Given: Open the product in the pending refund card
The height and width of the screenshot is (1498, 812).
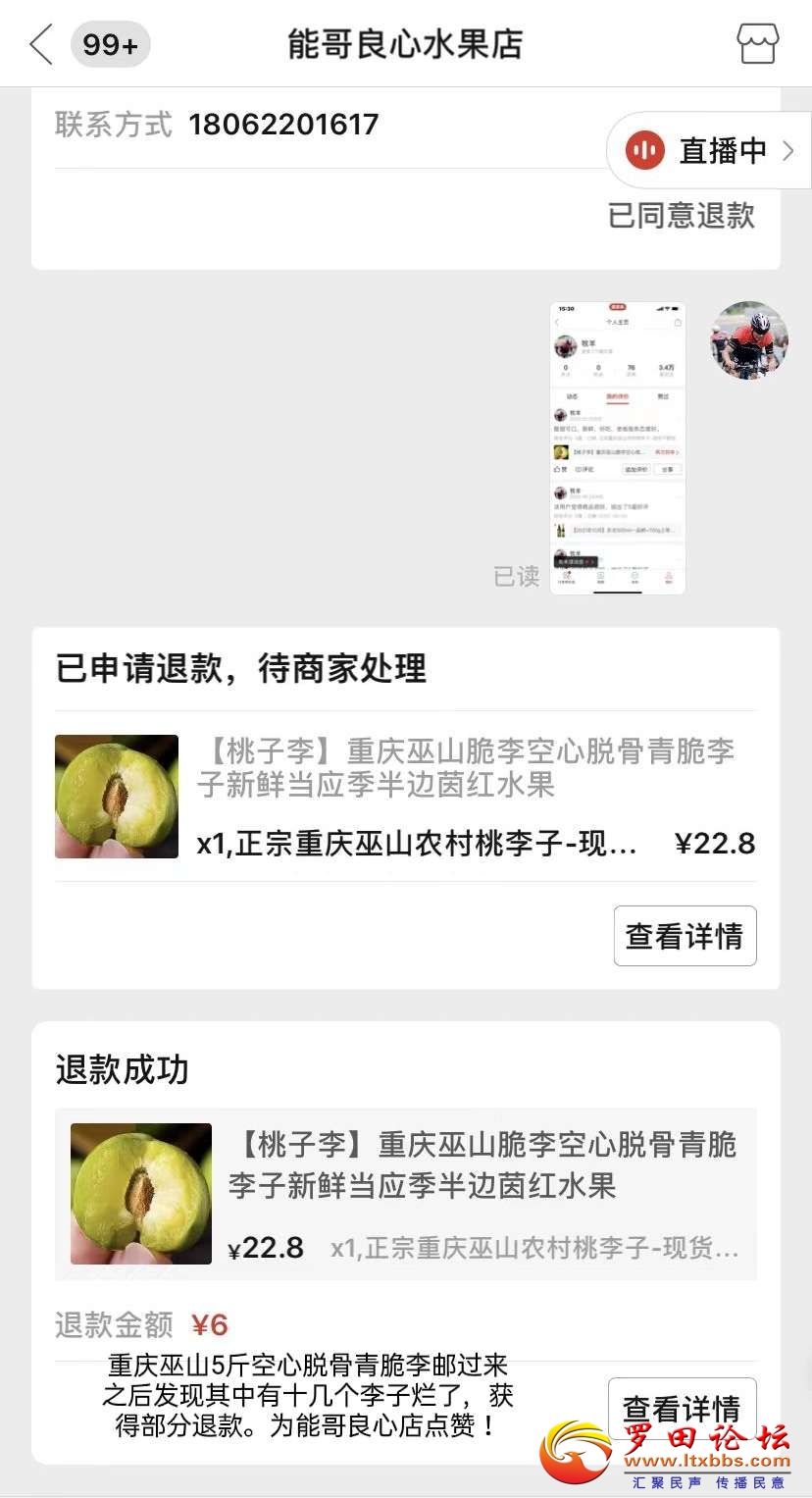Looking at the screenshot, I should pos(405,797).
